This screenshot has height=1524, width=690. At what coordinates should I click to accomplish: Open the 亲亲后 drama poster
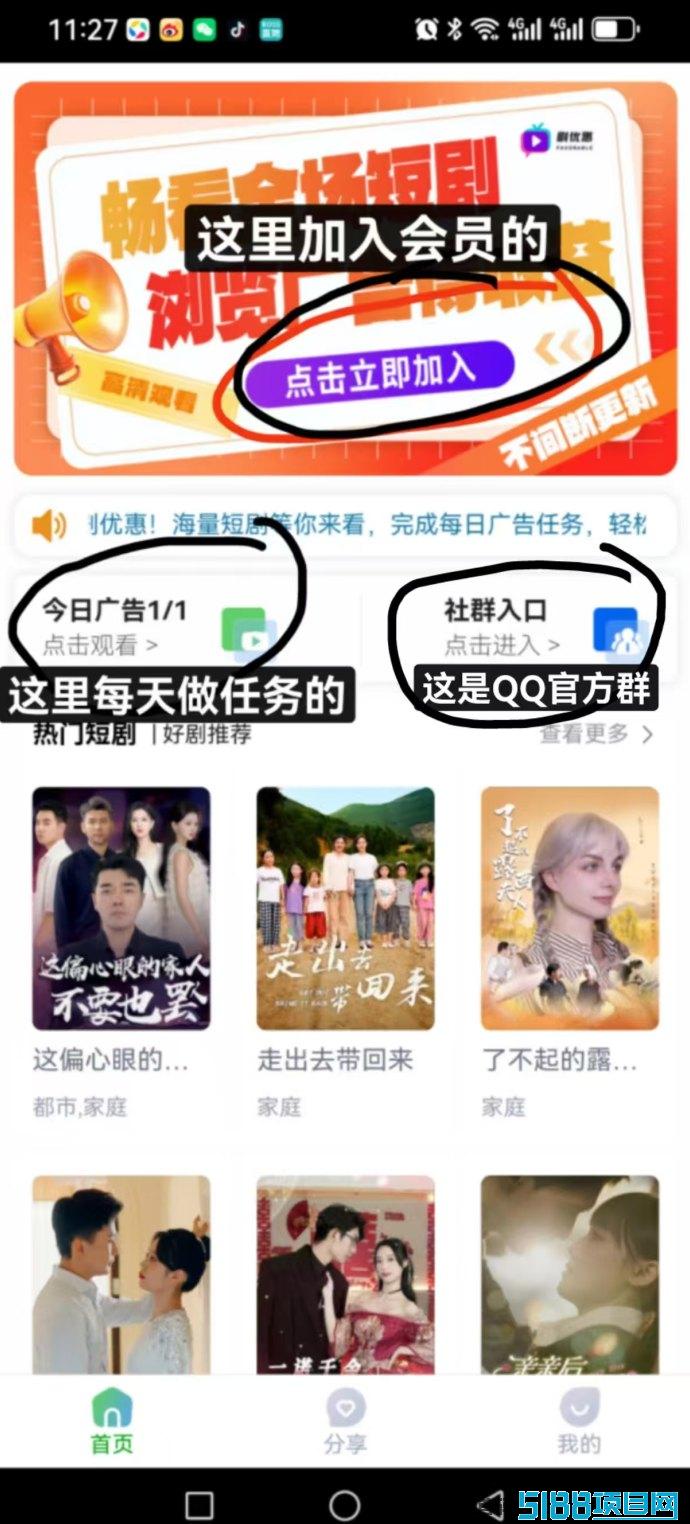(x=570, y=1274)
